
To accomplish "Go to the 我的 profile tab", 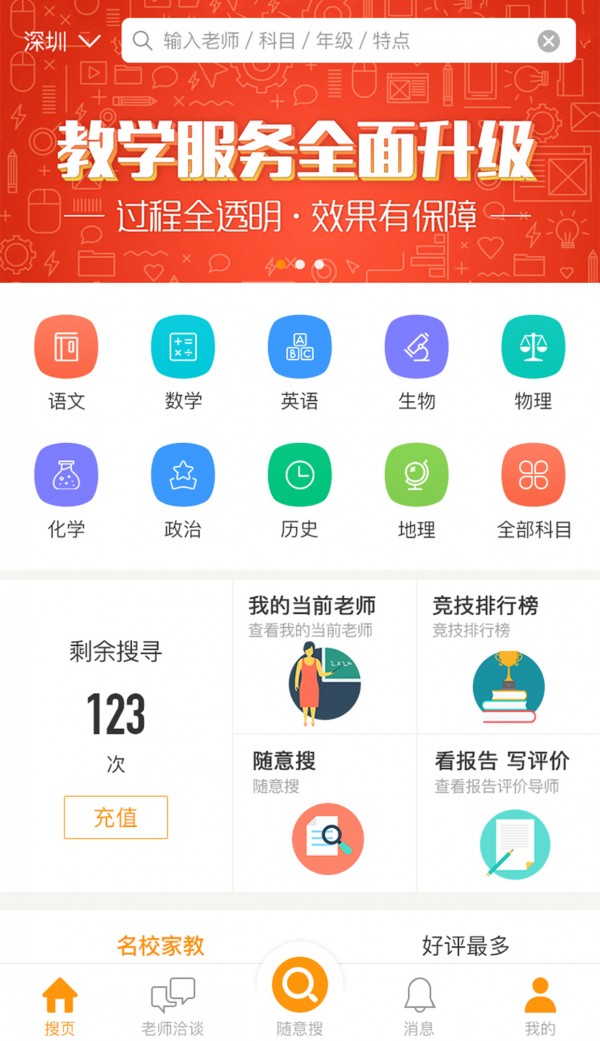I will 539,1005.
